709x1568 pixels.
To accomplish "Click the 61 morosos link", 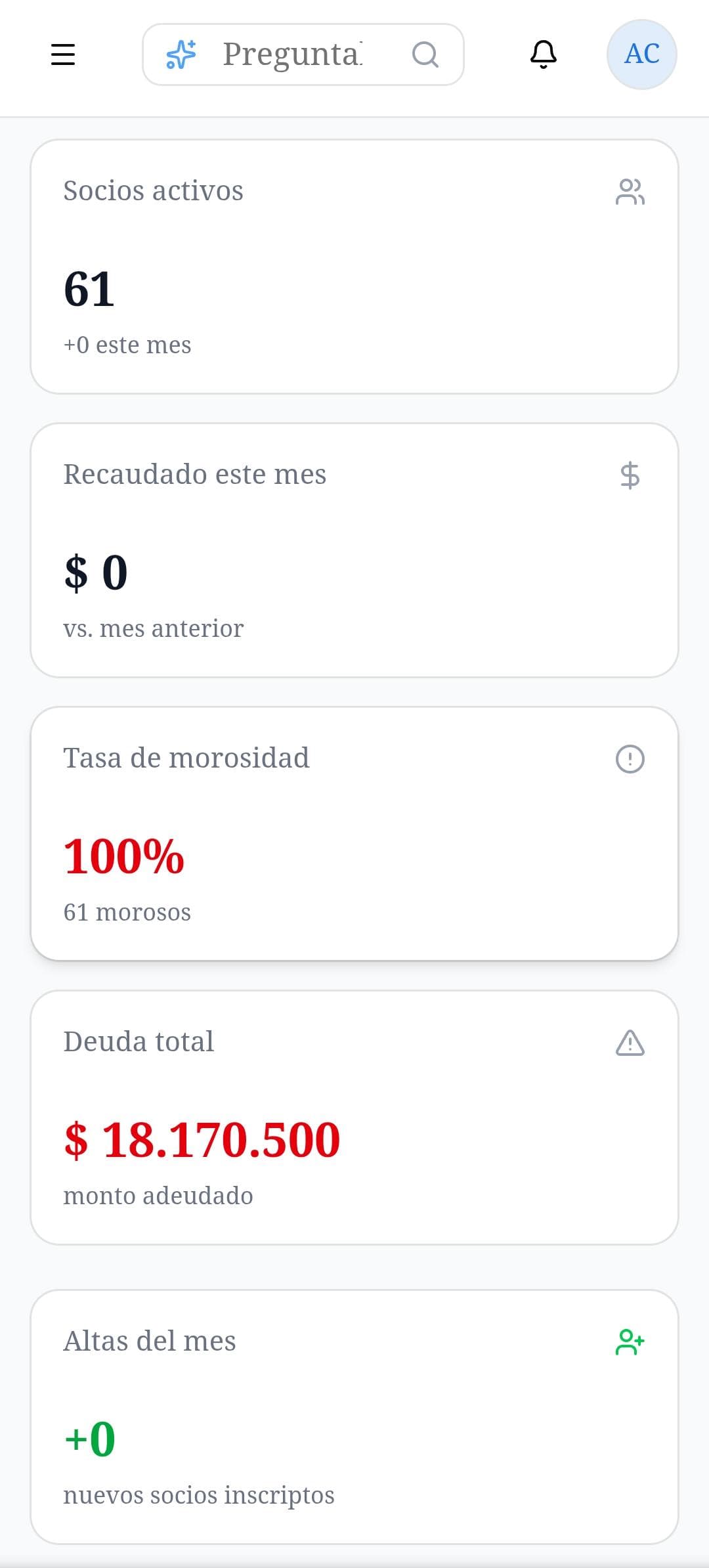I will pyautogui.click(x=127, y=911).
